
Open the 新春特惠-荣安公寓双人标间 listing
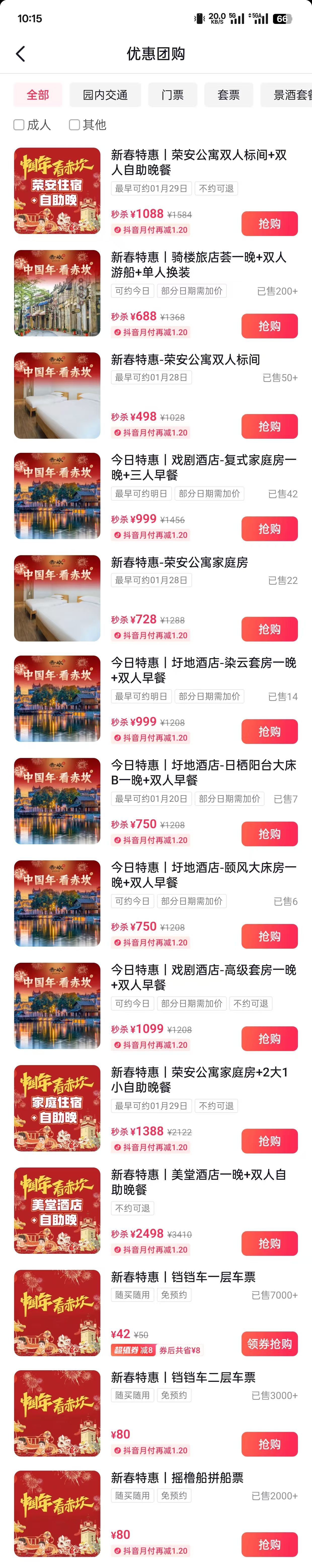185,360
